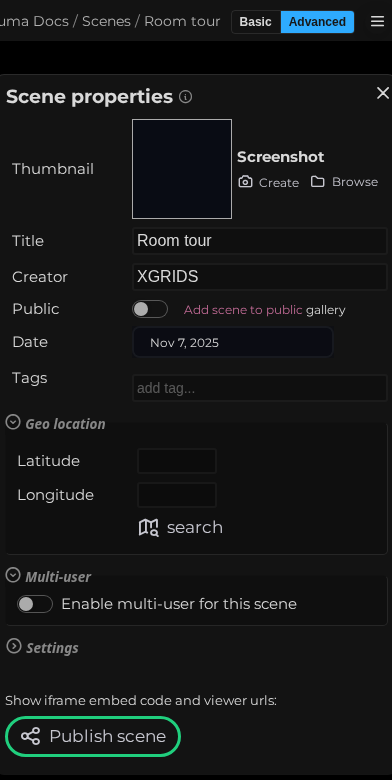Edit the Title field
This screenshot has height=780, width=392.
click(x=260, y=241)
